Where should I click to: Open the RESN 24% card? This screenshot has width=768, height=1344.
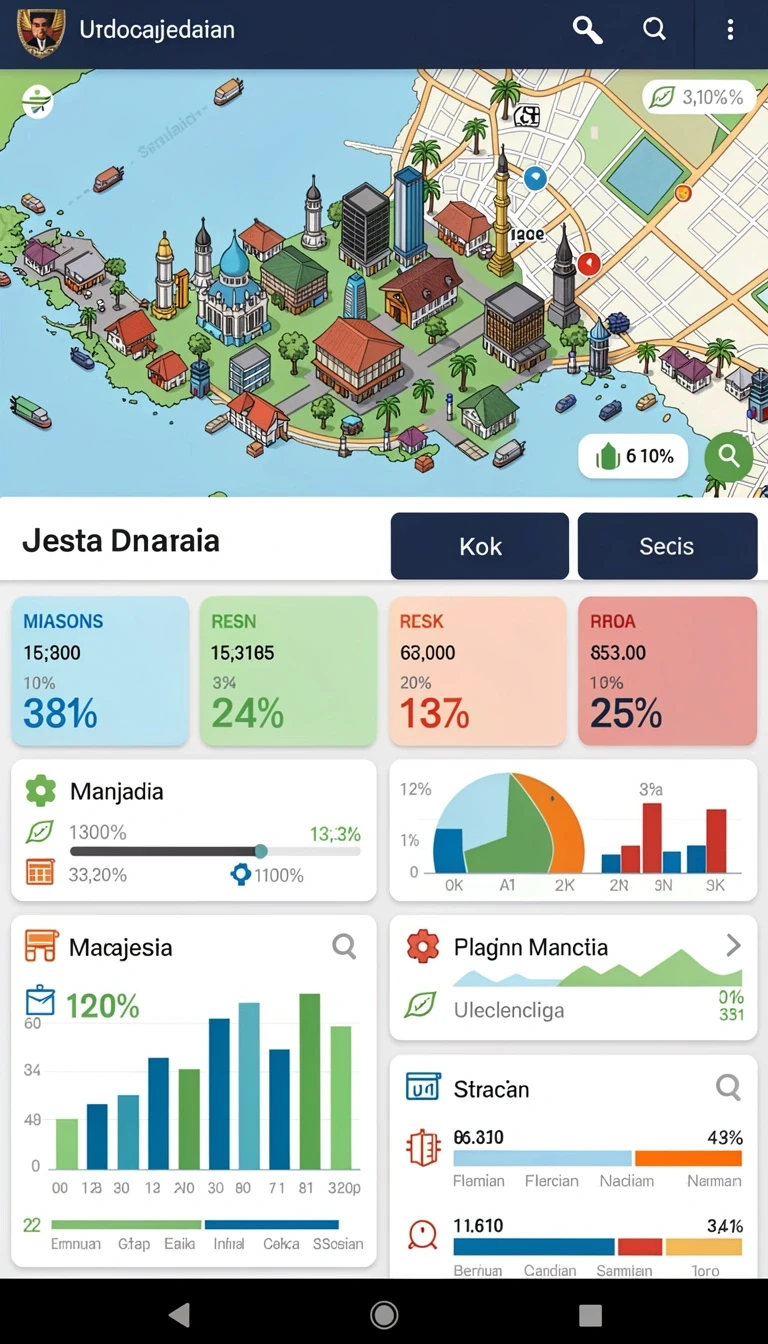[288, 671]
